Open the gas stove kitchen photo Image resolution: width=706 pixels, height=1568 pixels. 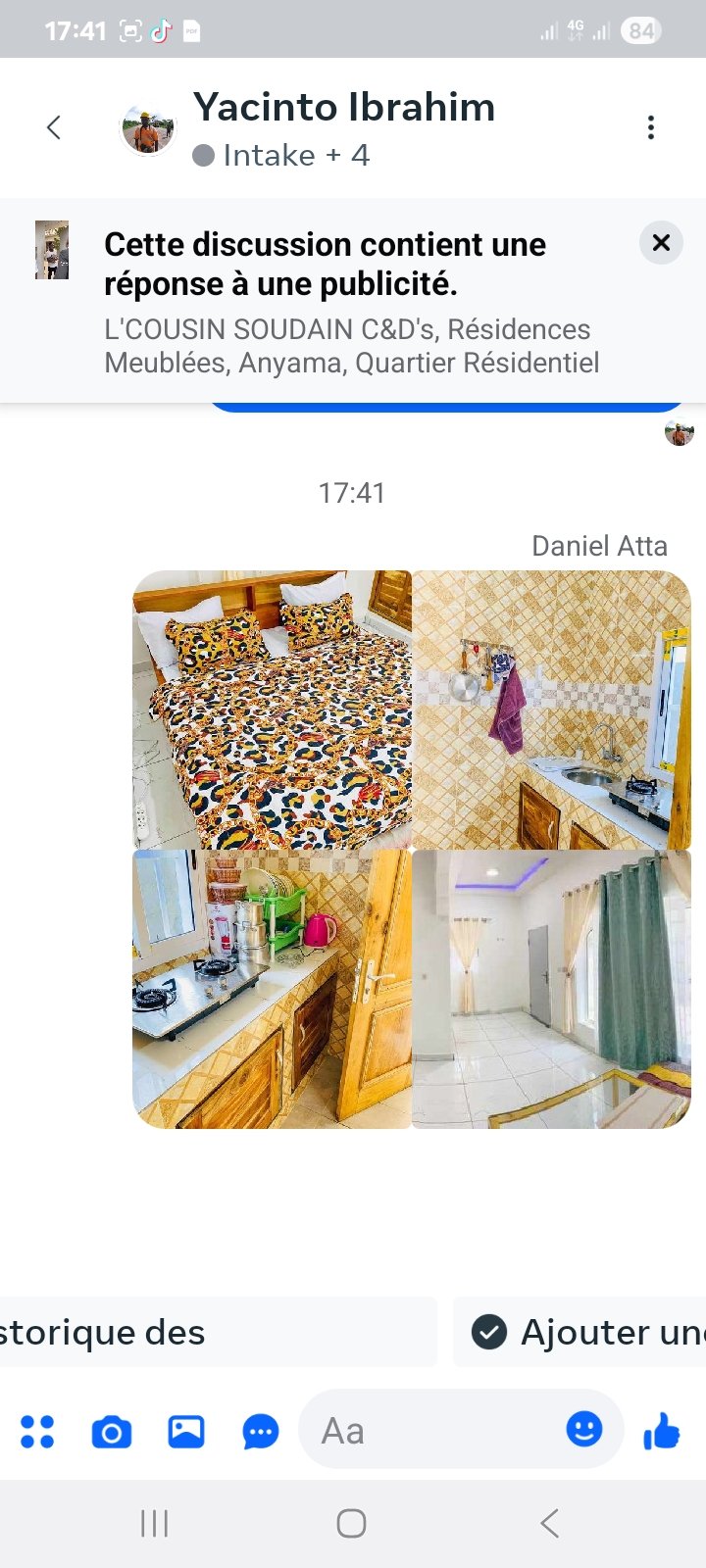coord(272,989)
